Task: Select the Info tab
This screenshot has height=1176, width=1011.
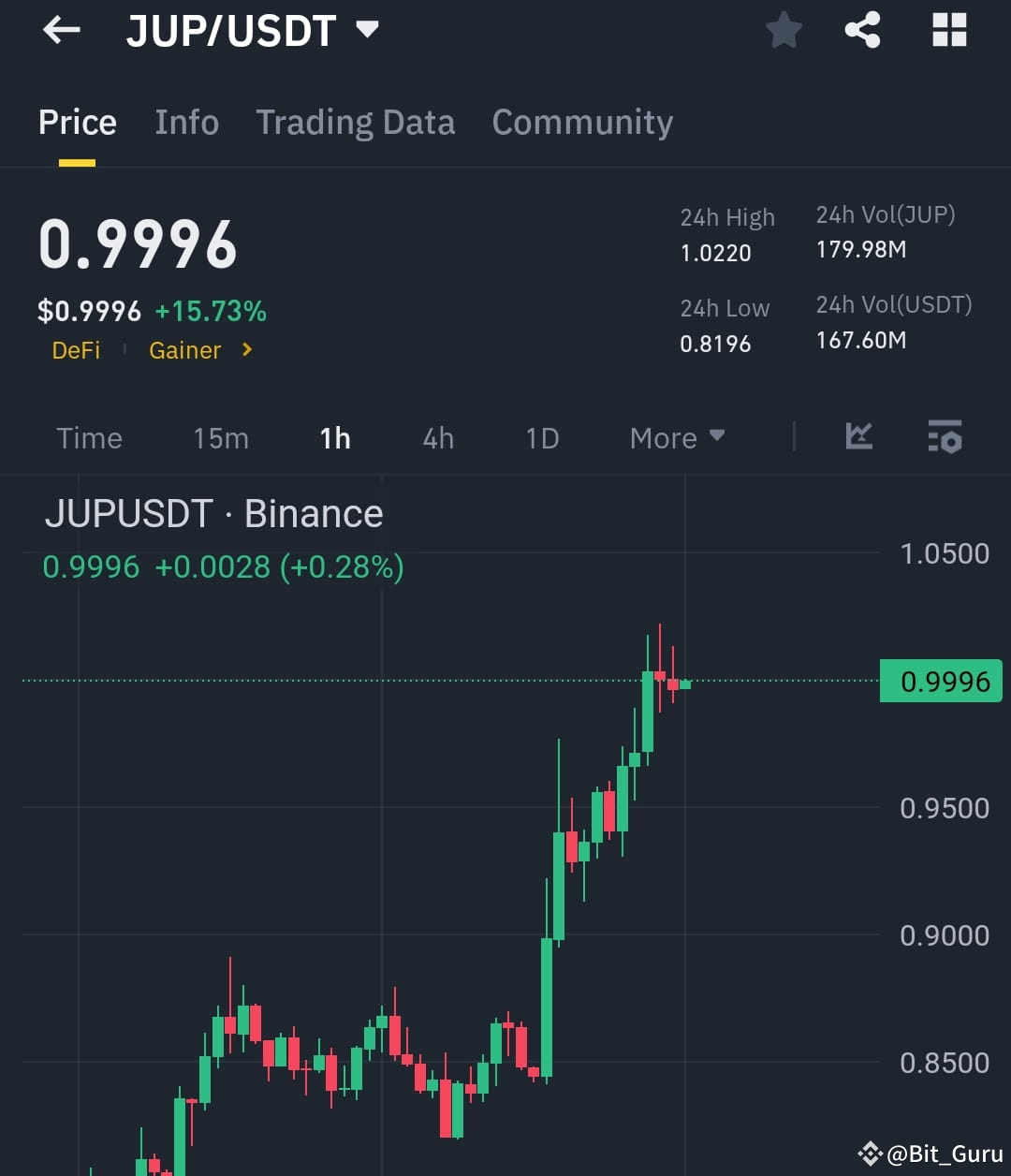Action: coord(186,122)
